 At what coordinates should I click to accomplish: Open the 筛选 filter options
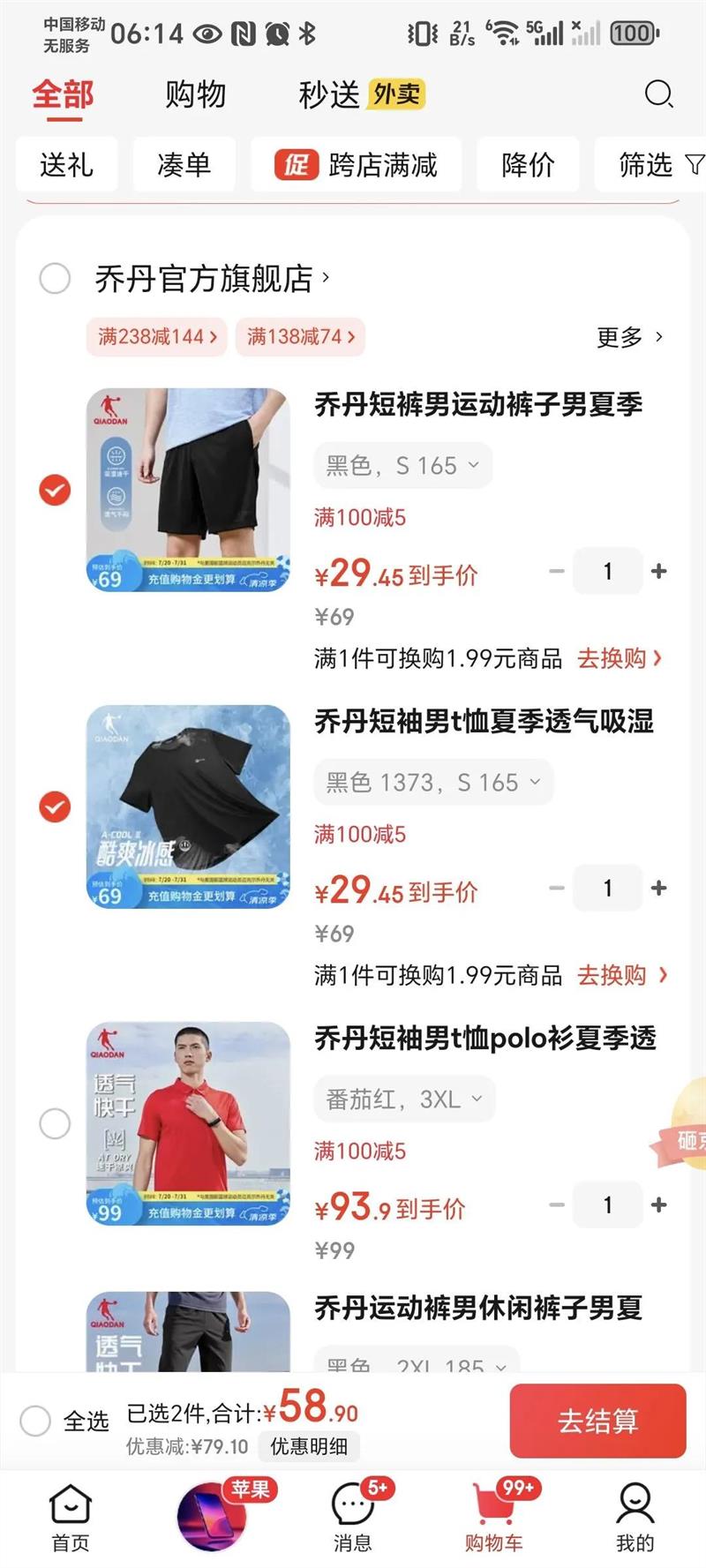coord(659,165)
